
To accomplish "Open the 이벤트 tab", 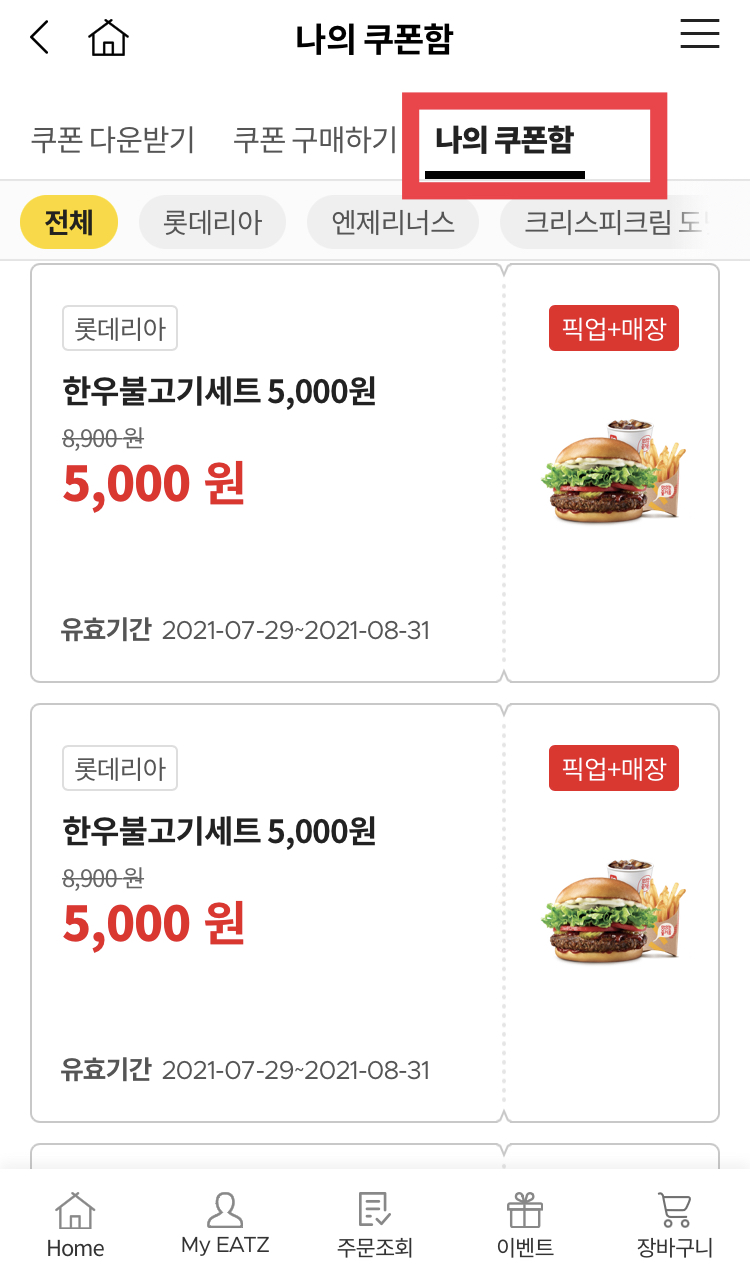I will coord(525,1224).
